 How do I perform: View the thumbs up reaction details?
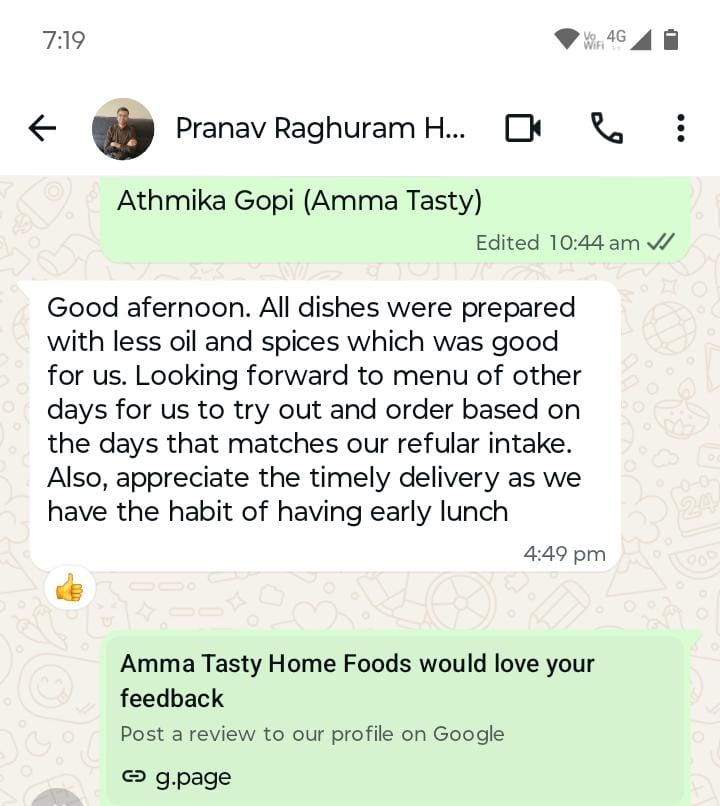tap(70, 589)
